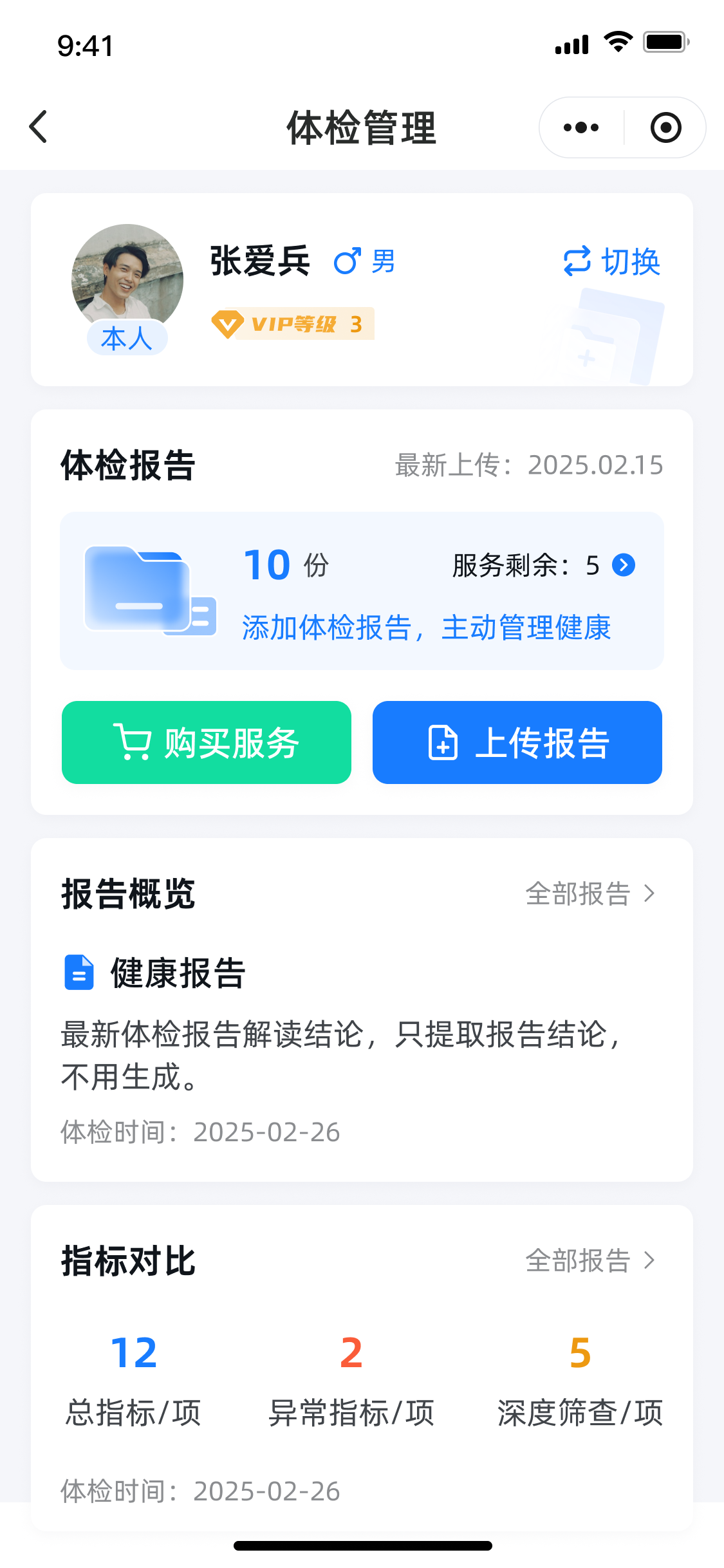The height and width of the screenshot is (1568, 724).
Task: Open the mini-program more options menu
Action: [x=581, y=127]
